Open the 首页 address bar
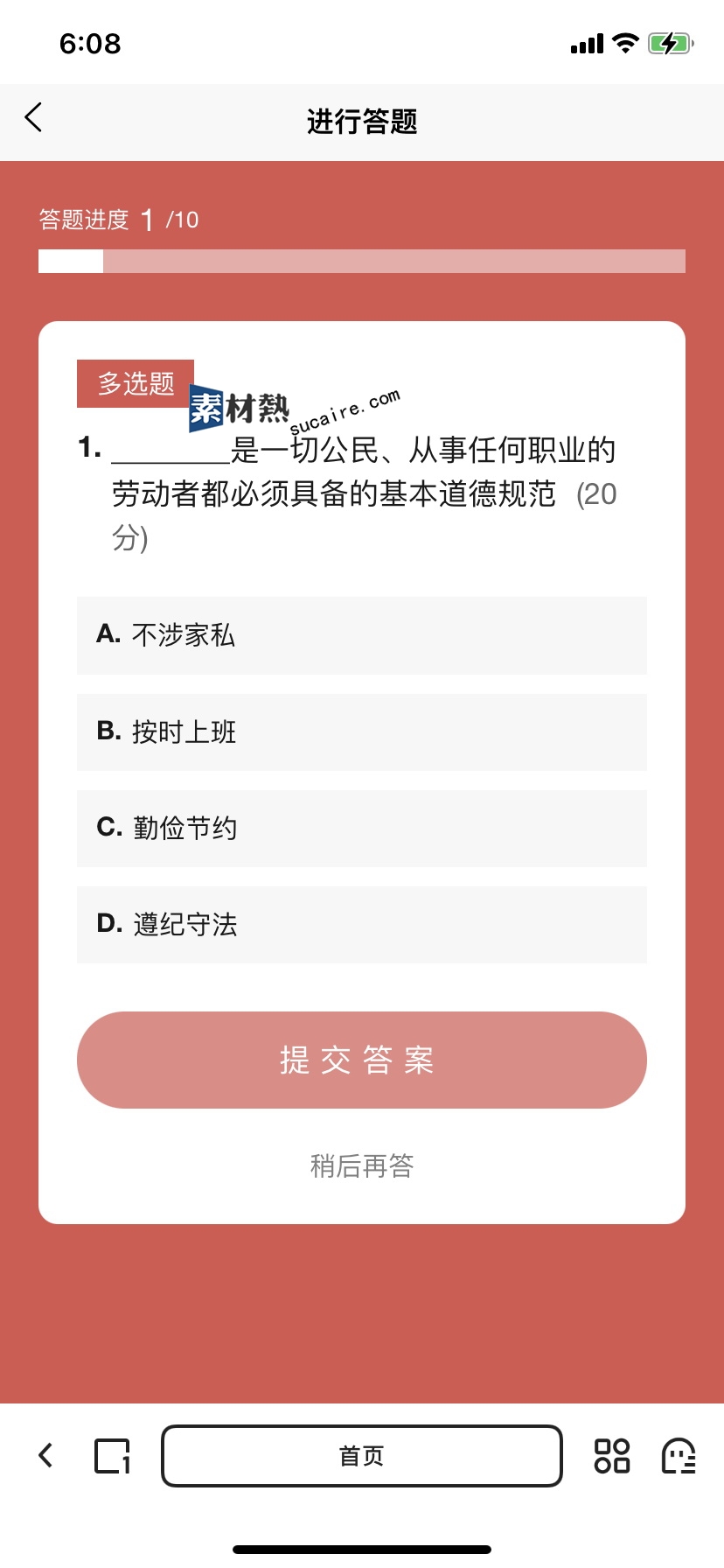The height and width of the screenshot is (1568, 724). point(362,1456)
